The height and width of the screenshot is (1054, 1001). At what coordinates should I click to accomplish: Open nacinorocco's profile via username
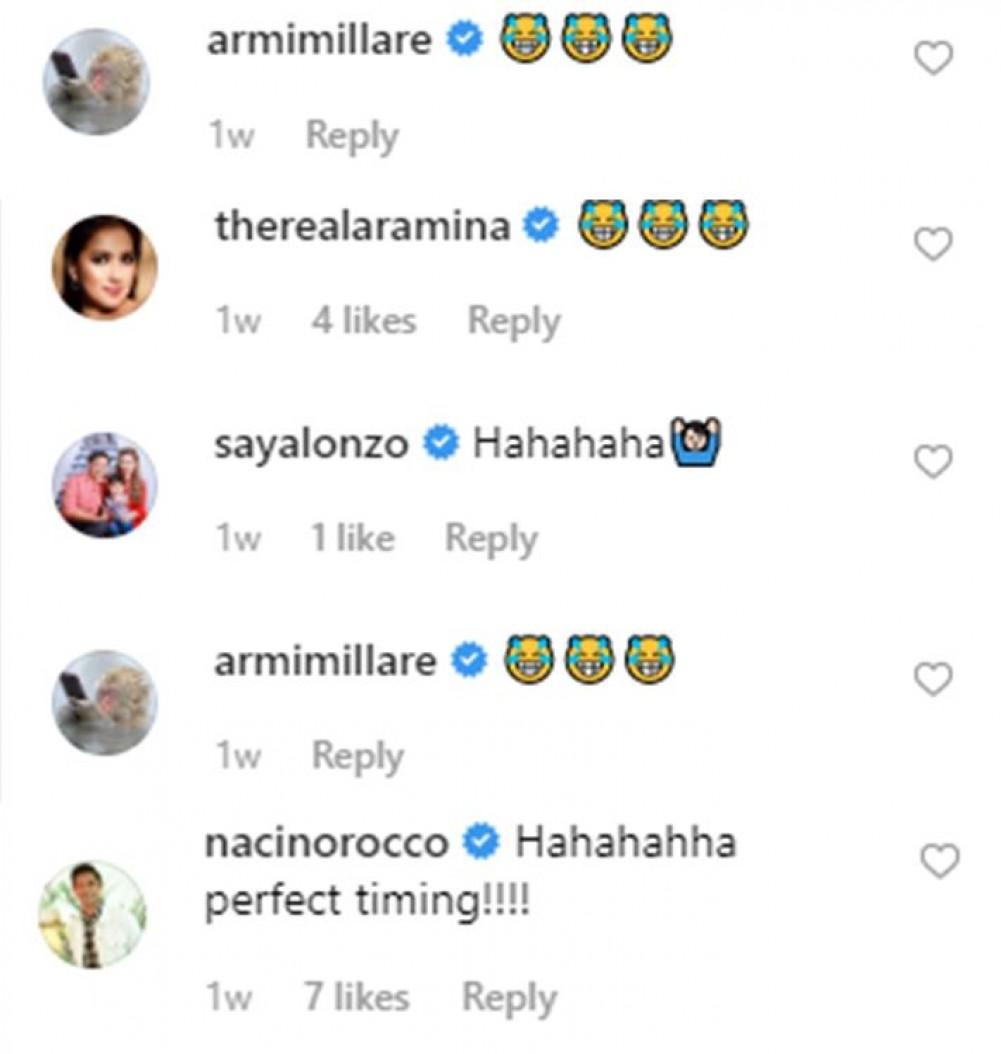(x=326, y=843)
